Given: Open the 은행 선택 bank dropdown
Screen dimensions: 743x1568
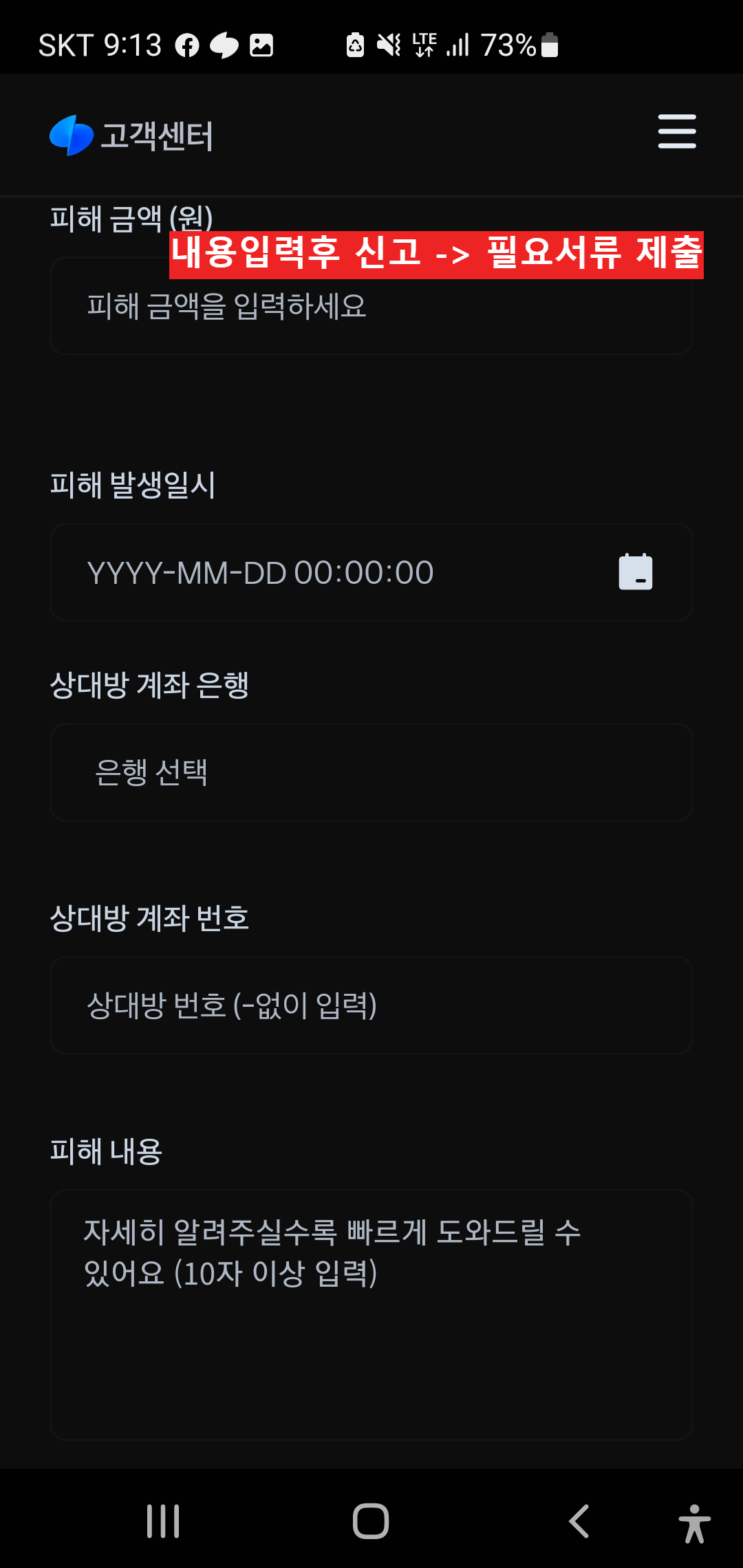Looking at the screenshot, I should point(371,772).
